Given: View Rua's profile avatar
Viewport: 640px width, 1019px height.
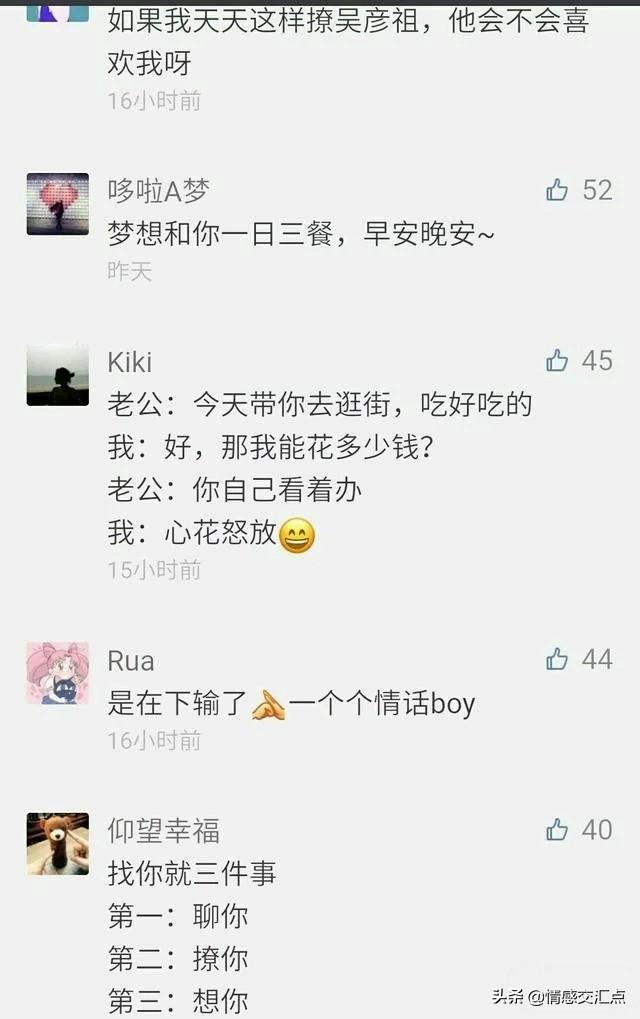Looking at the screenshot, I should (x=57, y=673).
